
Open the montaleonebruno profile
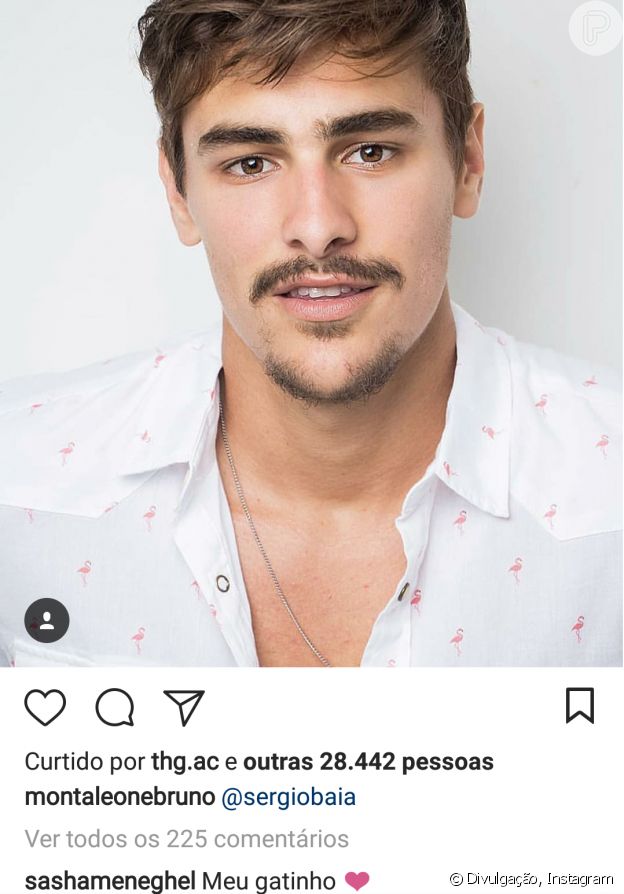(118, 798)
